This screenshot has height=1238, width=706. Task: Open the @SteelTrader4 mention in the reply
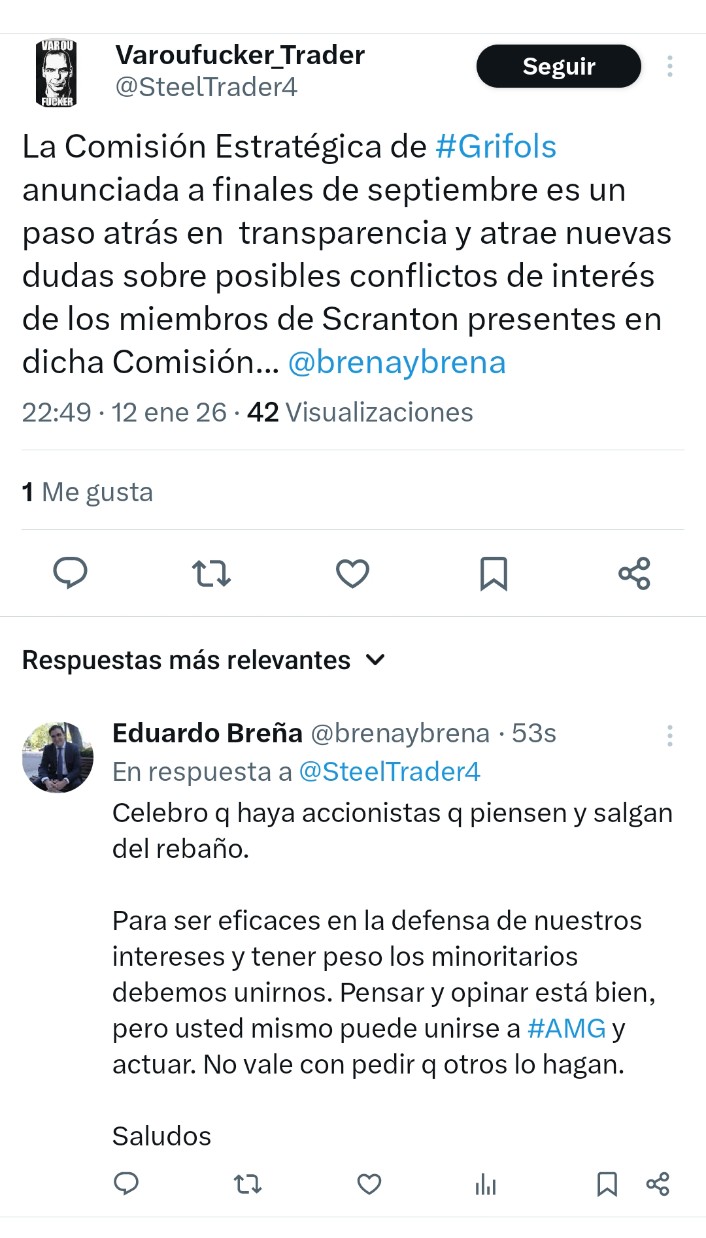click(389, 771)
